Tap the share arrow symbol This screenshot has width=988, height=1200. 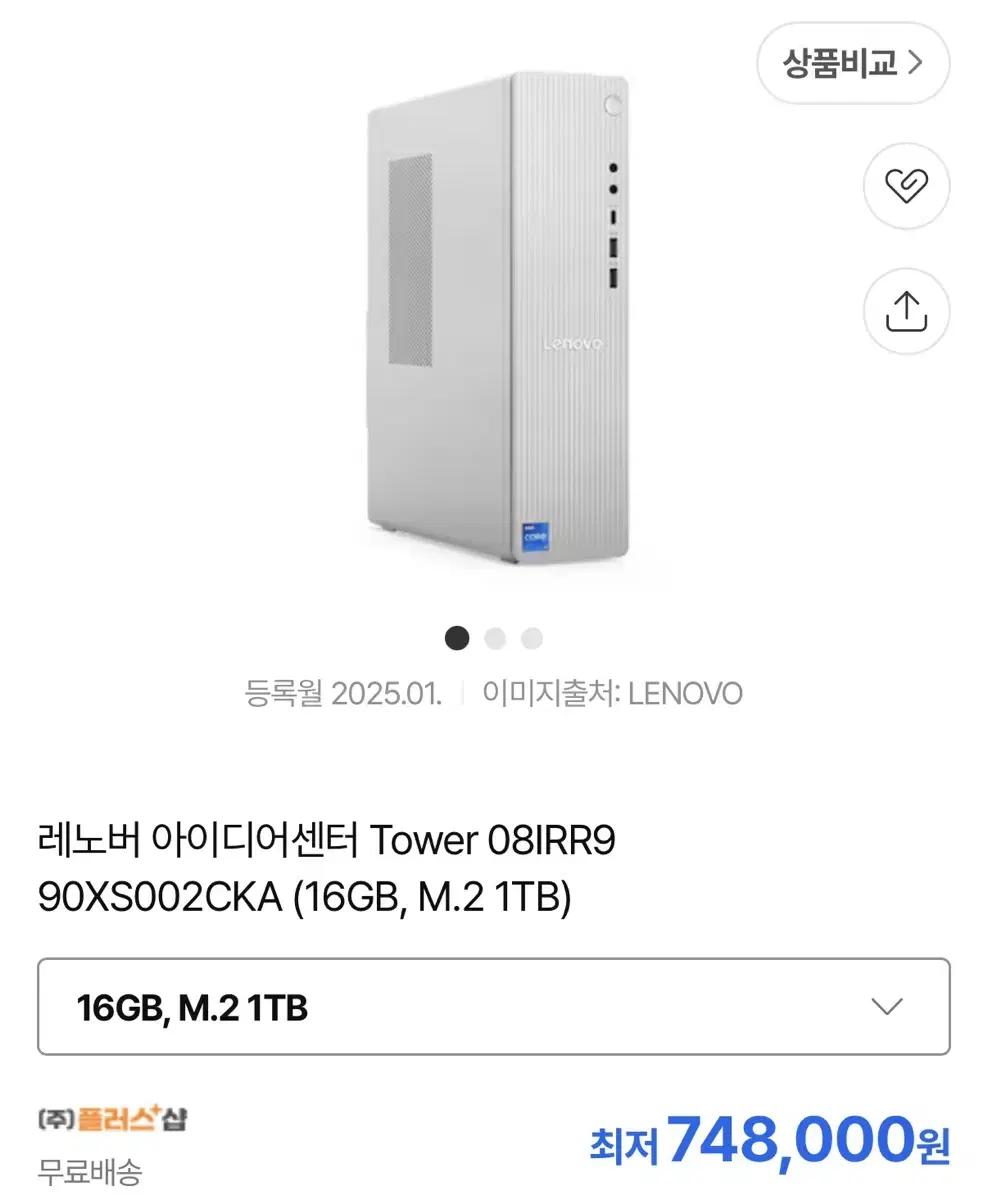coord(905,311)
